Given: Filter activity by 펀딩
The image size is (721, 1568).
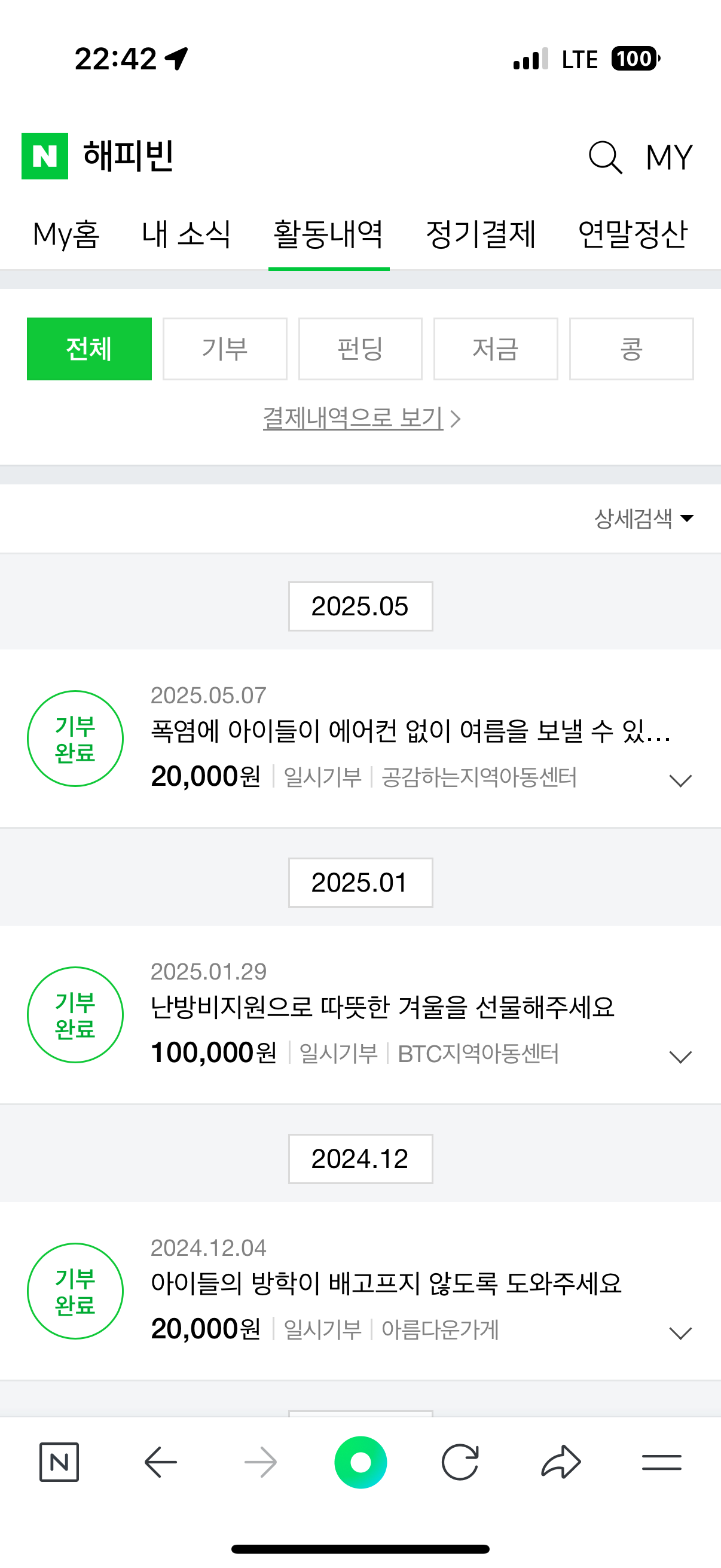Looking at the screenshot, I should click(360, 349).
